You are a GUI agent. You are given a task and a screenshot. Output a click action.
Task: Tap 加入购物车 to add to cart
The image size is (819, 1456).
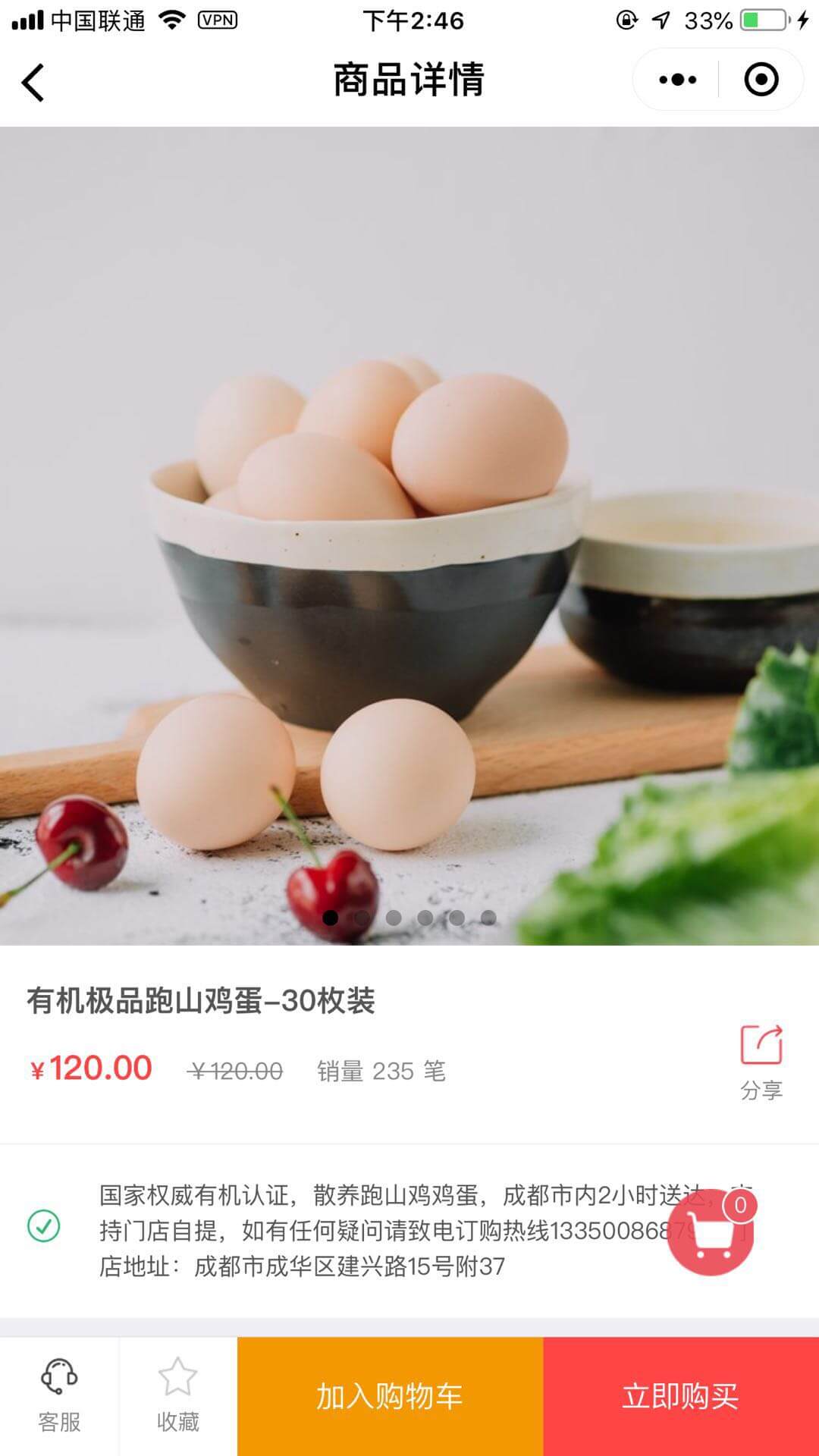coord(390,1396)
